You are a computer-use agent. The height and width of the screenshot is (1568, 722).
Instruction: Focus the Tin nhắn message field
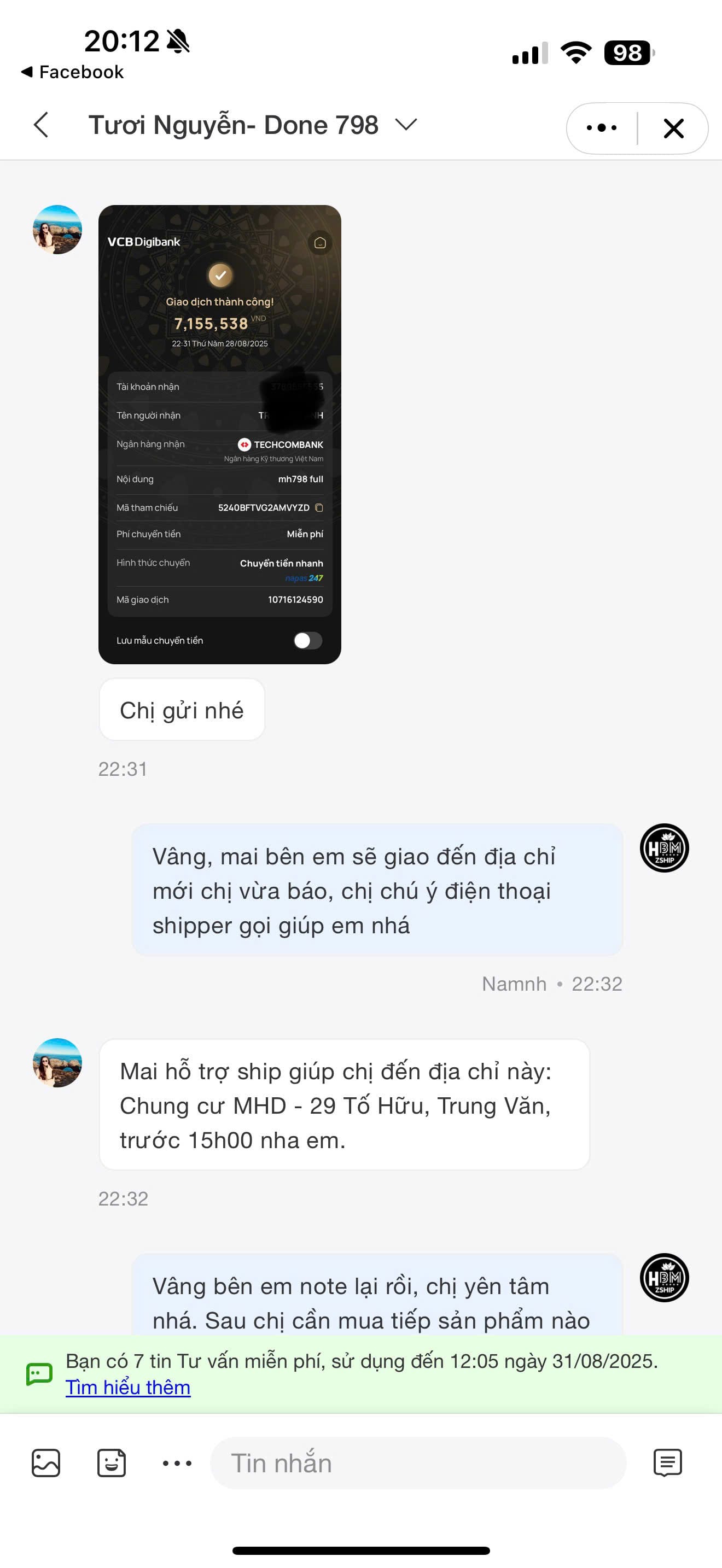point(418,1462)
